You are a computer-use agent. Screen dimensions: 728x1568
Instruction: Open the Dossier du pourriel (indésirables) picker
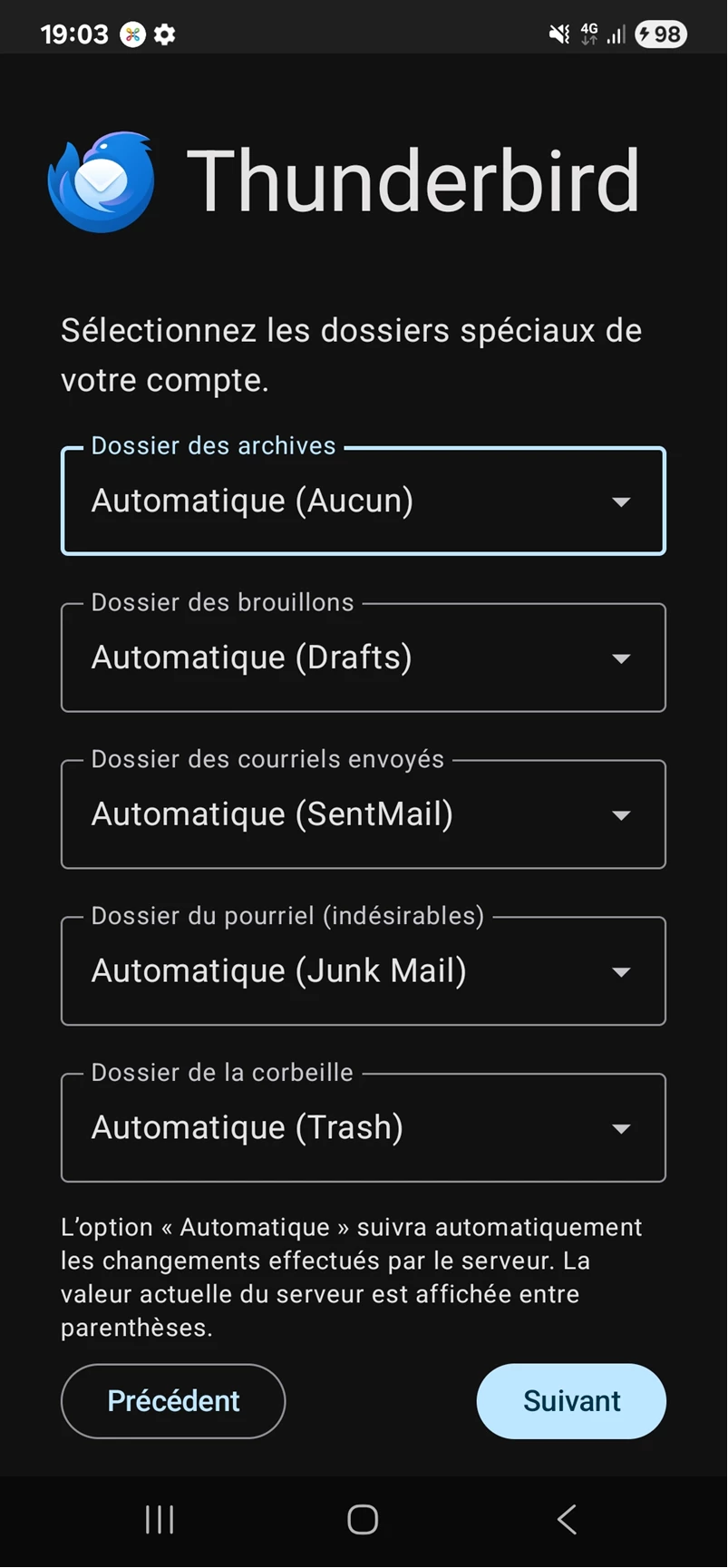[x=363, y=971]
